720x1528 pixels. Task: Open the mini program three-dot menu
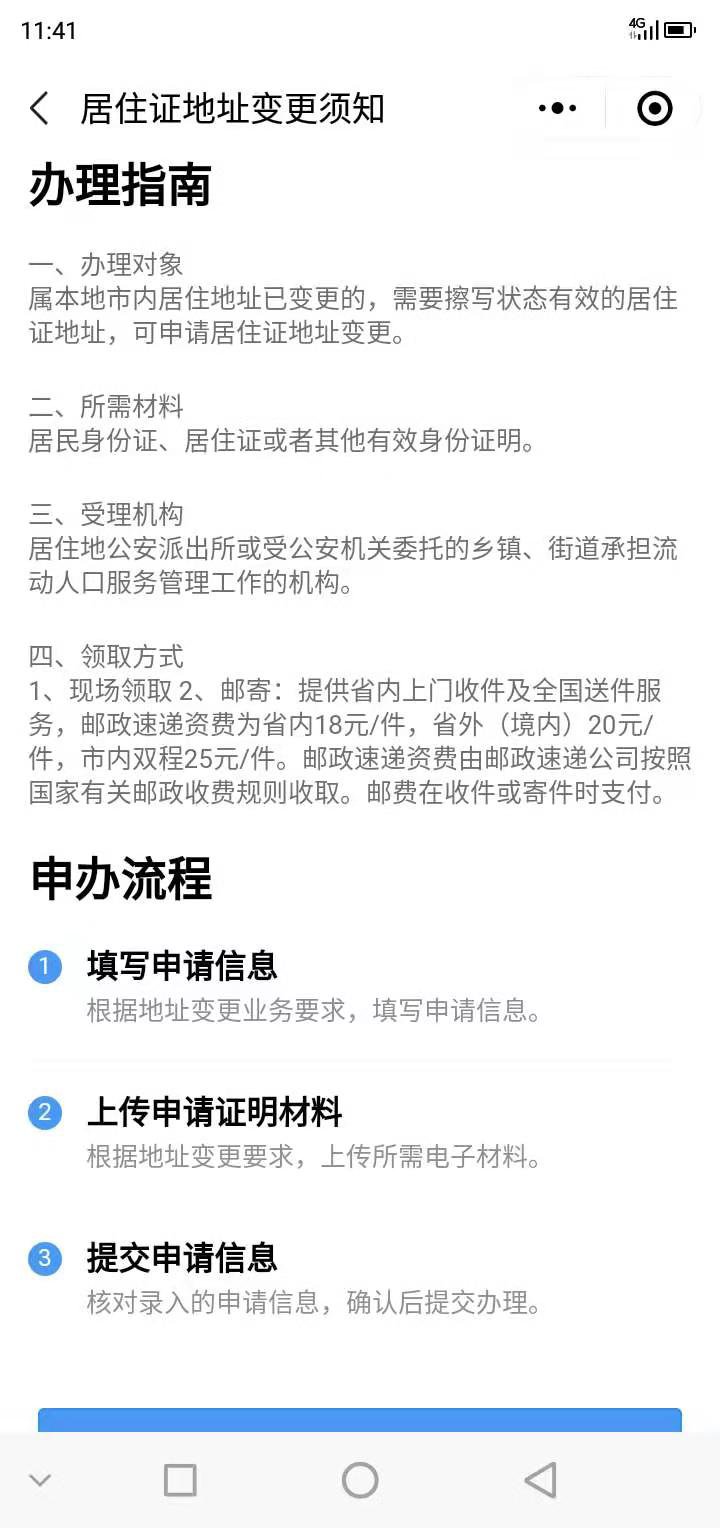tap(557, 108)
